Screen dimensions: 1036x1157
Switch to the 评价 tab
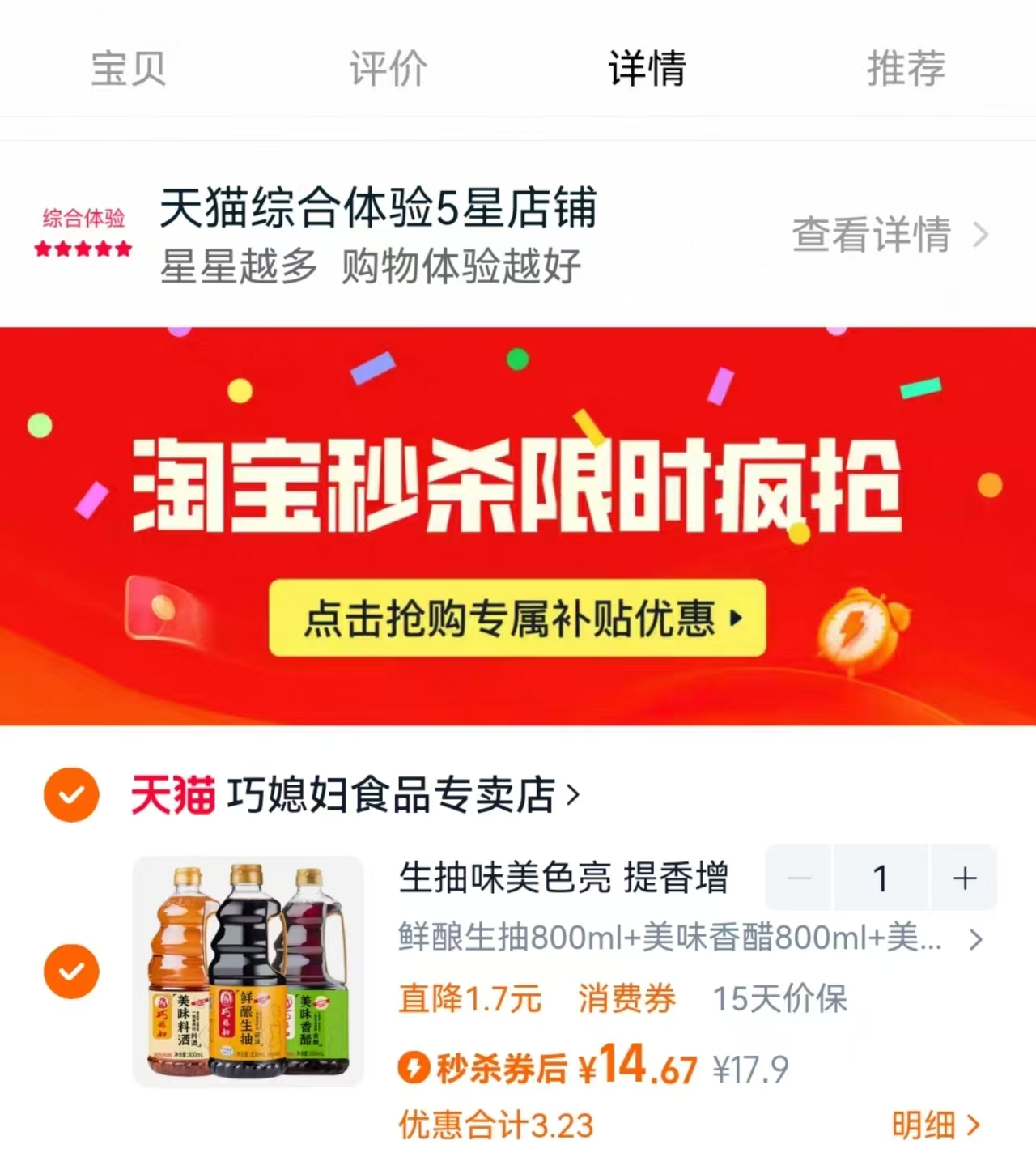388,69
